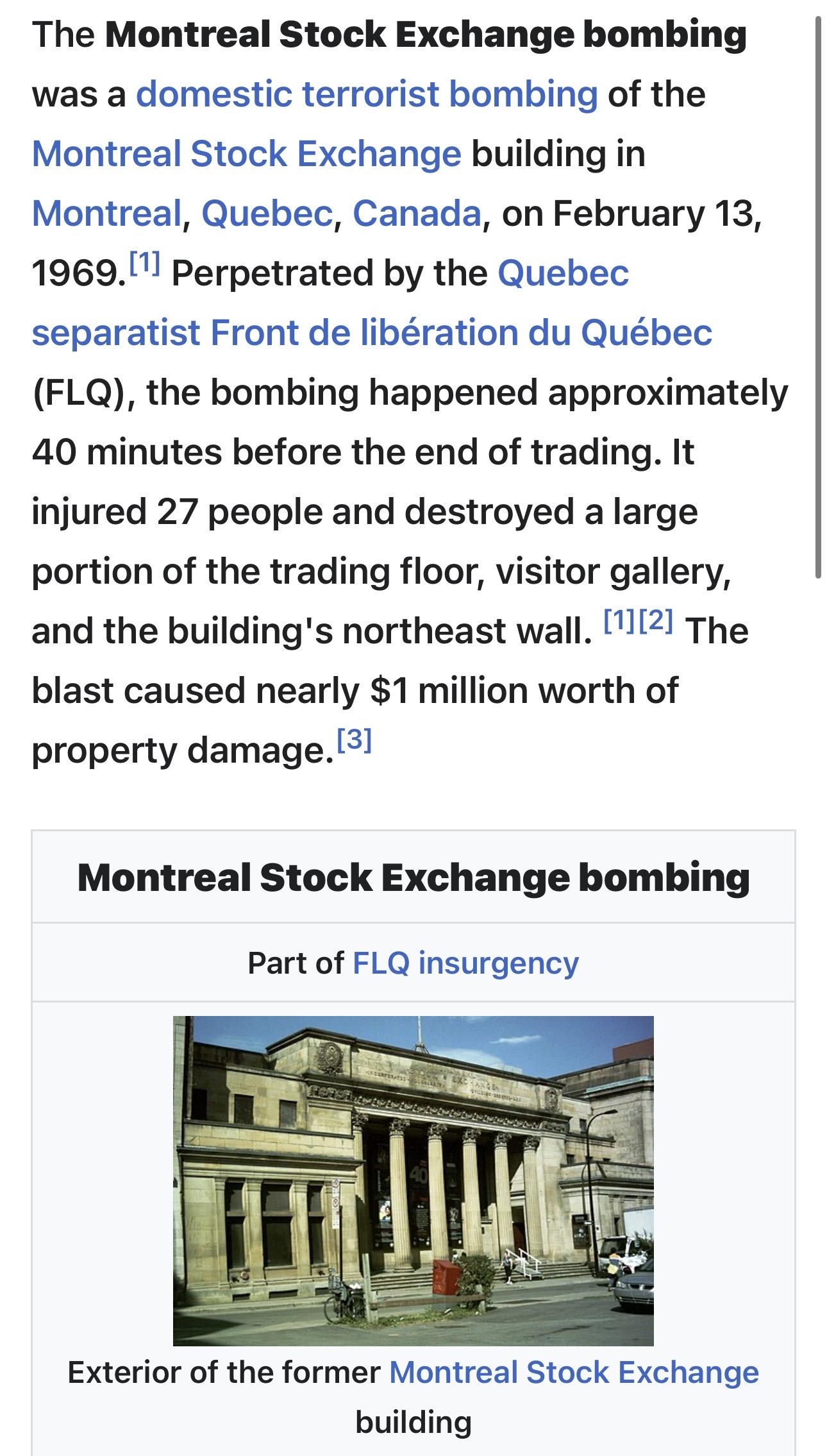Open the Montreal Stock Exchange link in the intro paragraph
This screenshot has width=827, height=1456.
tap(246, 154)
